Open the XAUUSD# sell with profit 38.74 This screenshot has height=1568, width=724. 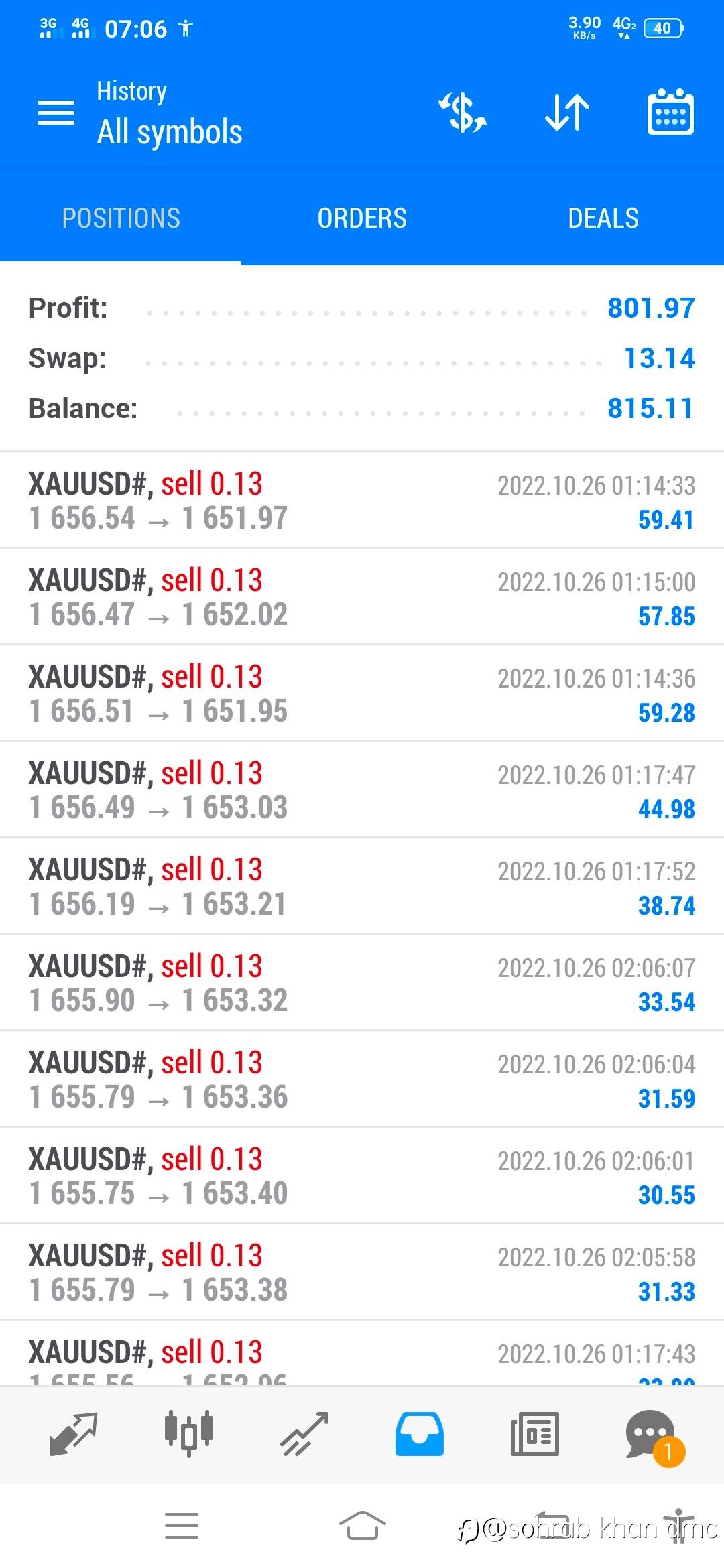[x=362, y=887]
